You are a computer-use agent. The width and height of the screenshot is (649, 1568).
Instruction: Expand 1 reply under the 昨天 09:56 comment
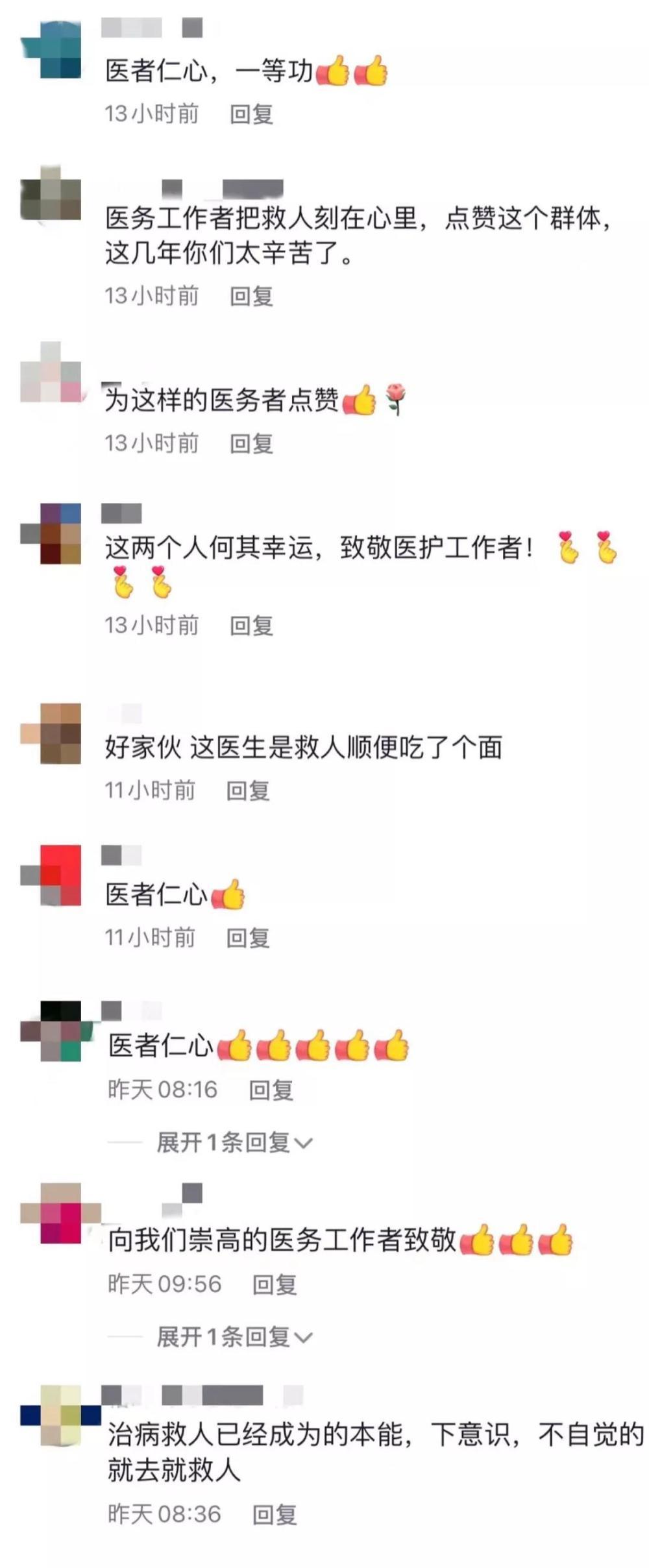[x=234, y=1336]
